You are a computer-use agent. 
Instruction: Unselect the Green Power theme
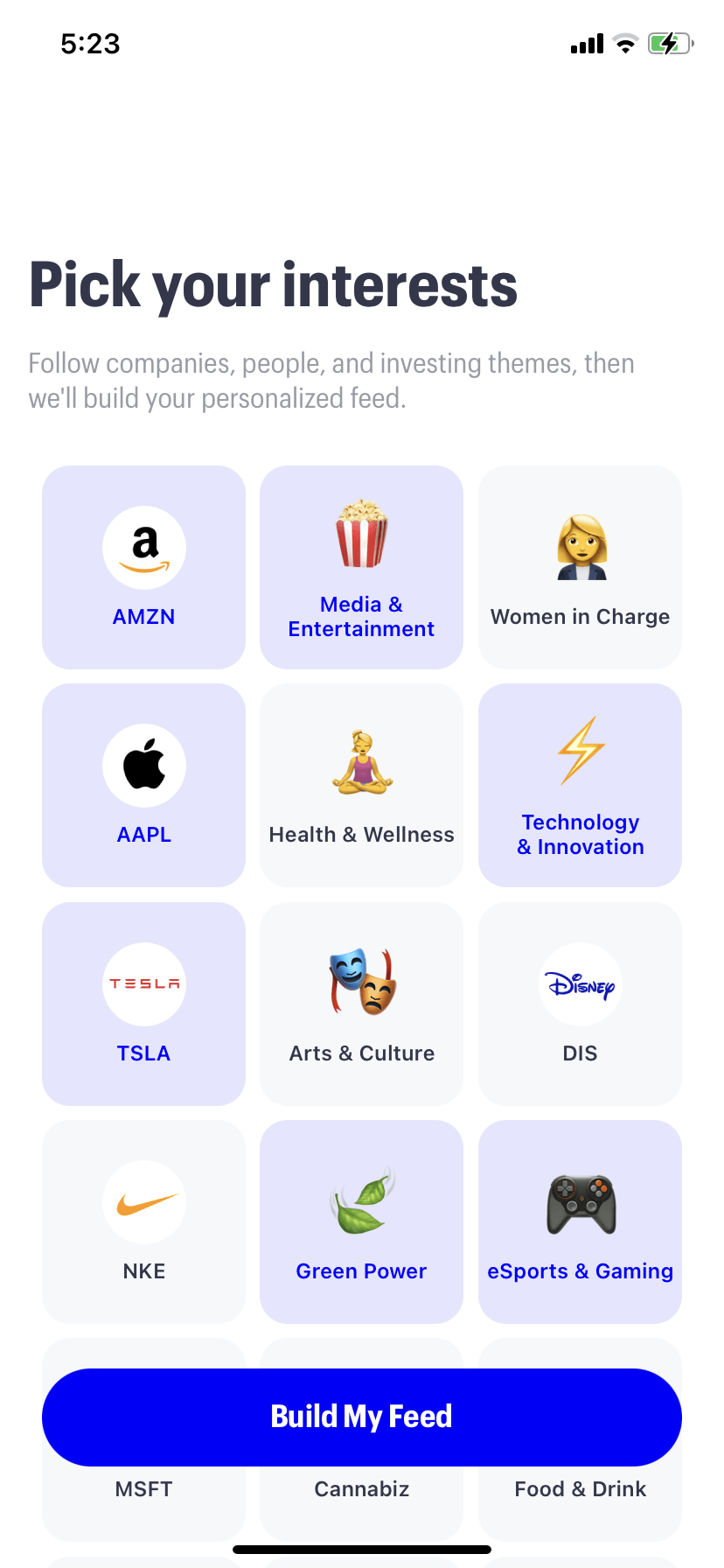click(361, 1221)
